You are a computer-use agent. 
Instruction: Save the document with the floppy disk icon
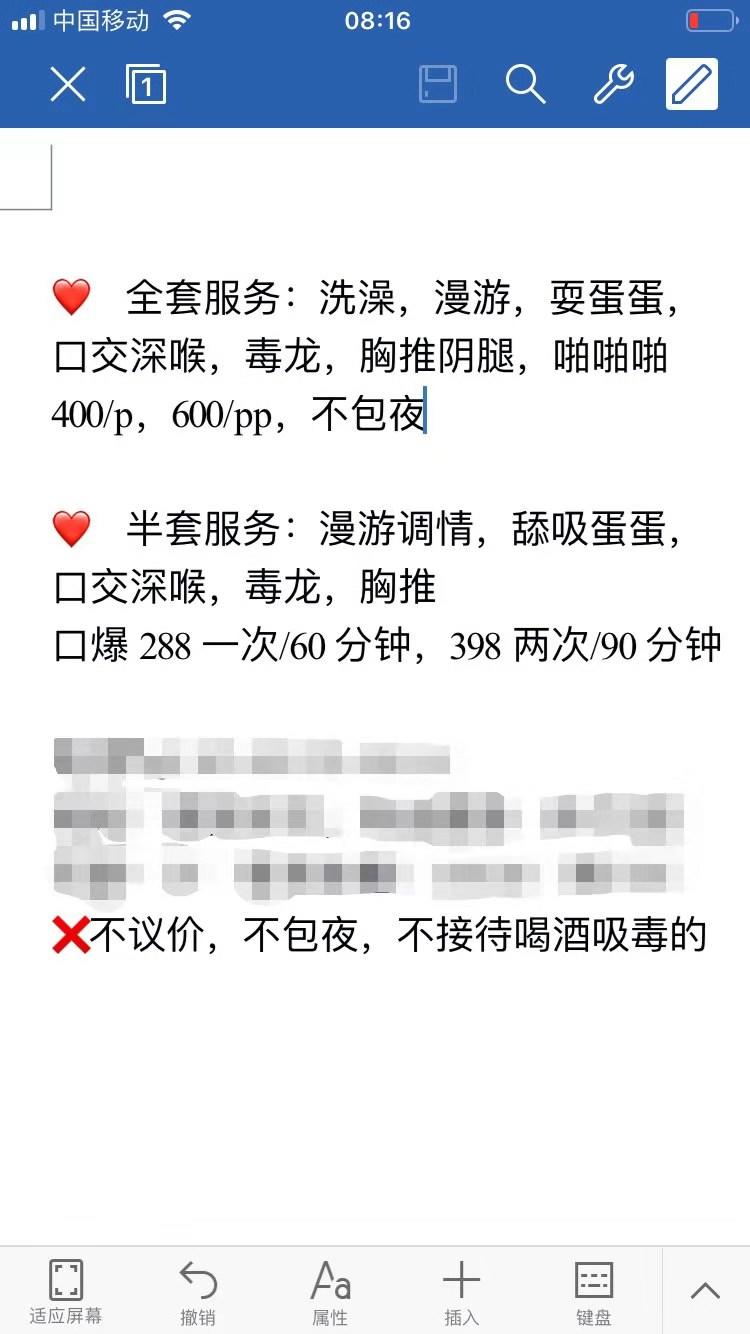[438, 85]
